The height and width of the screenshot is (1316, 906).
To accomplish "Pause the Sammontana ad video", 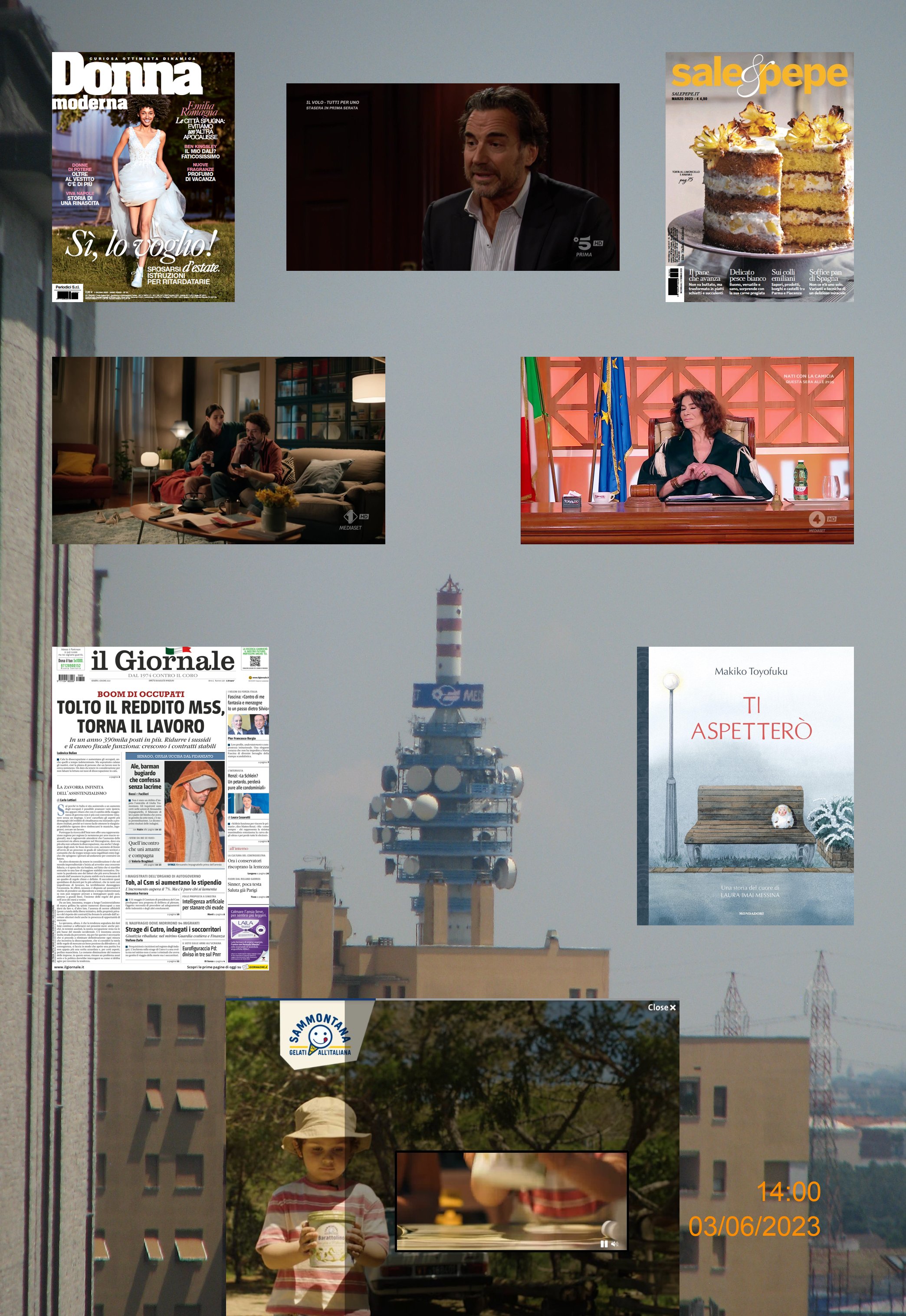I will click(604, 1244).
